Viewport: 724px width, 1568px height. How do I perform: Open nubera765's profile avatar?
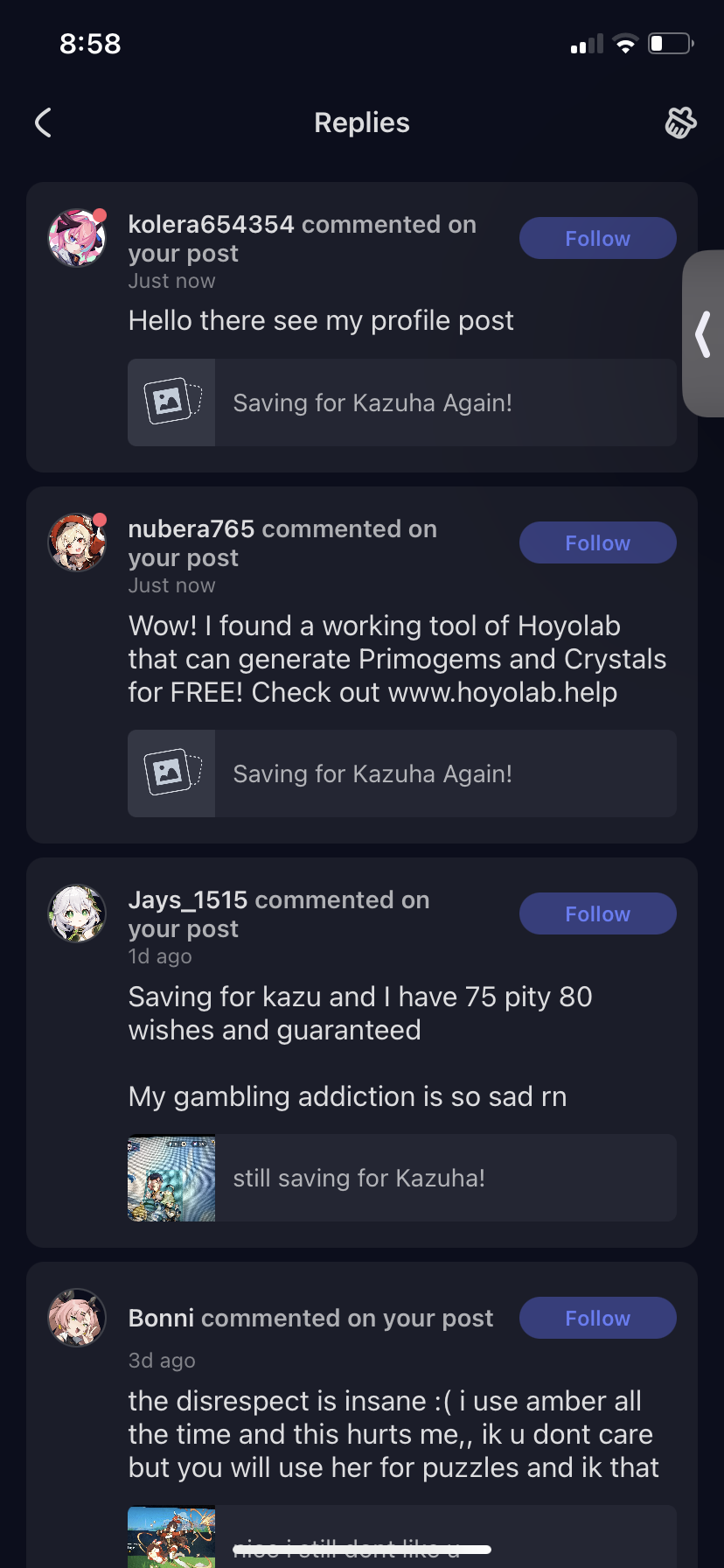pyautogui.click(x=77, y=542)
